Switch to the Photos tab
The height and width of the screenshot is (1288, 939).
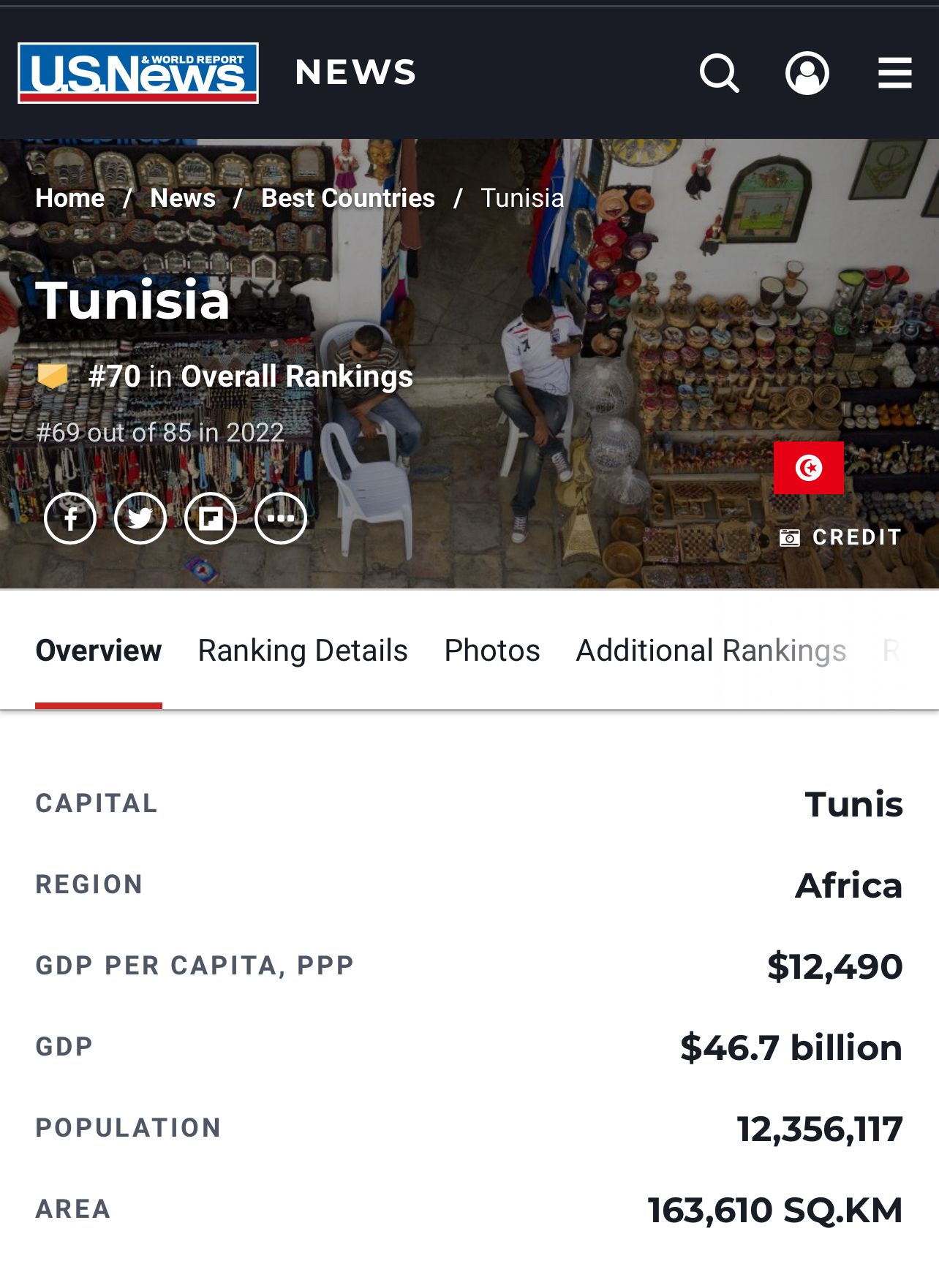[x=492, y=651]
